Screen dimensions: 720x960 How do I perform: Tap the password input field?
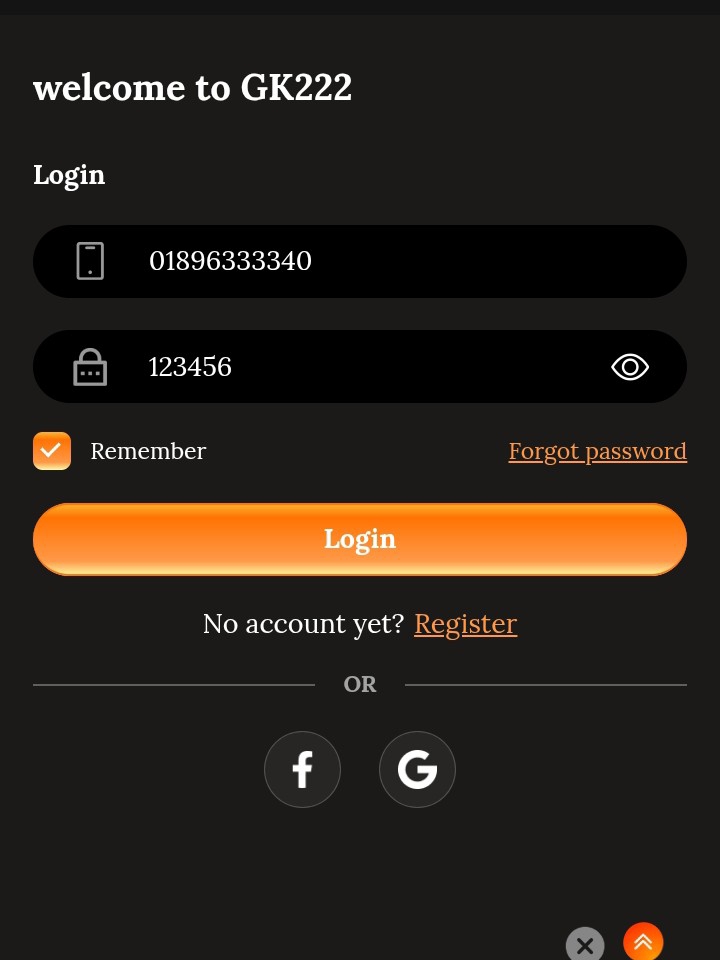(360, 367)
